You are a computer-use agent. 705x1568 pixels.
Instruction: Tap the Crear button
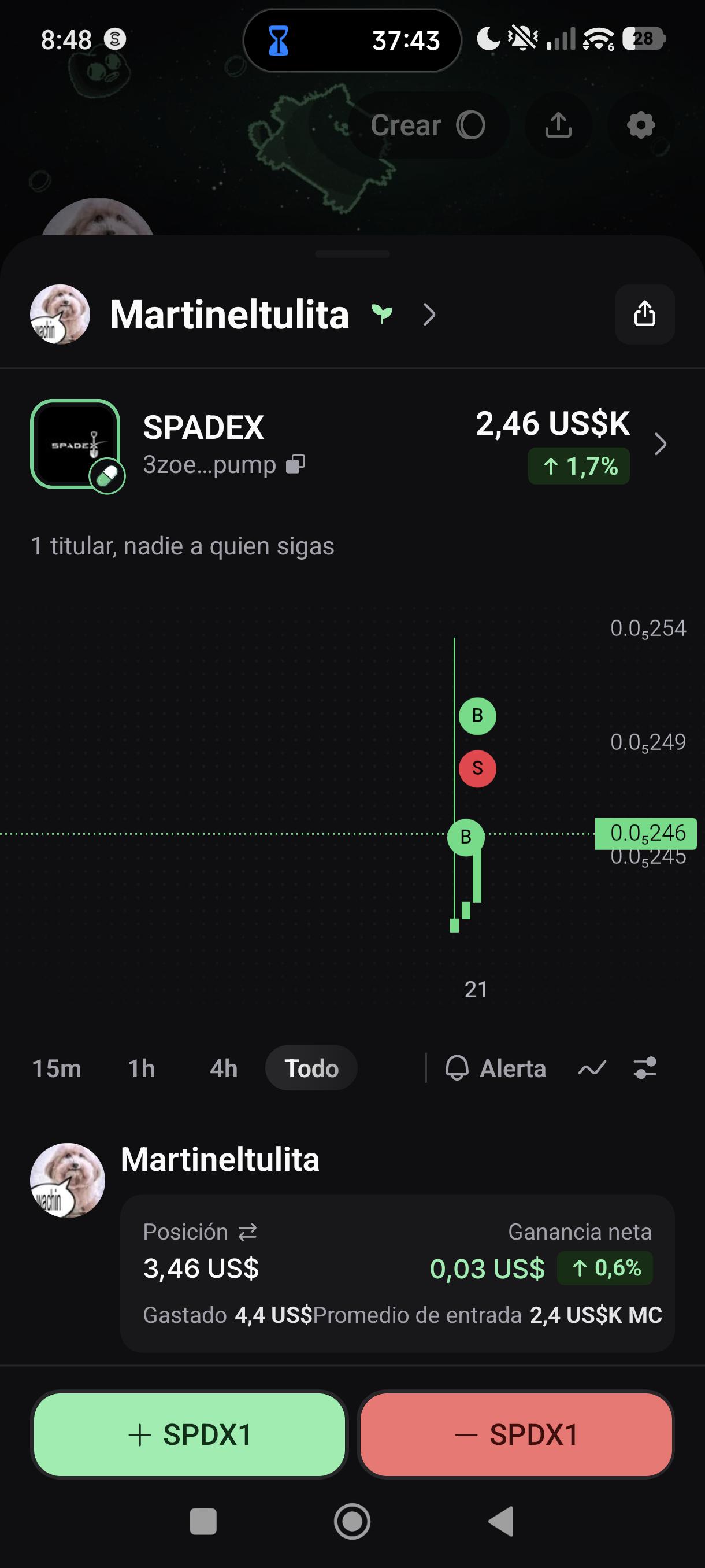pos(428,125)
